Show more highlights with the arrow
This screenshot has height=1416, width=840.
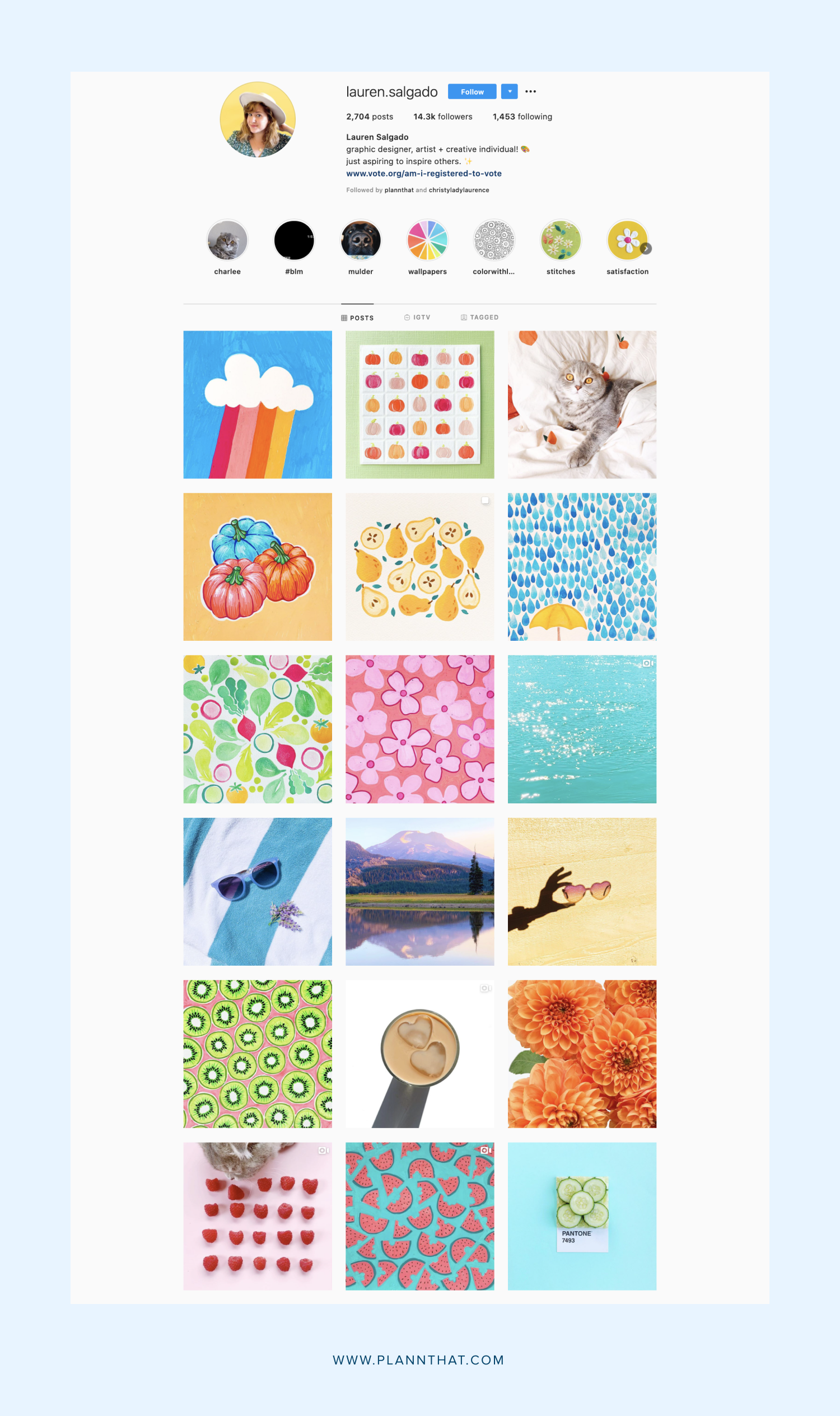coord(646,249)
